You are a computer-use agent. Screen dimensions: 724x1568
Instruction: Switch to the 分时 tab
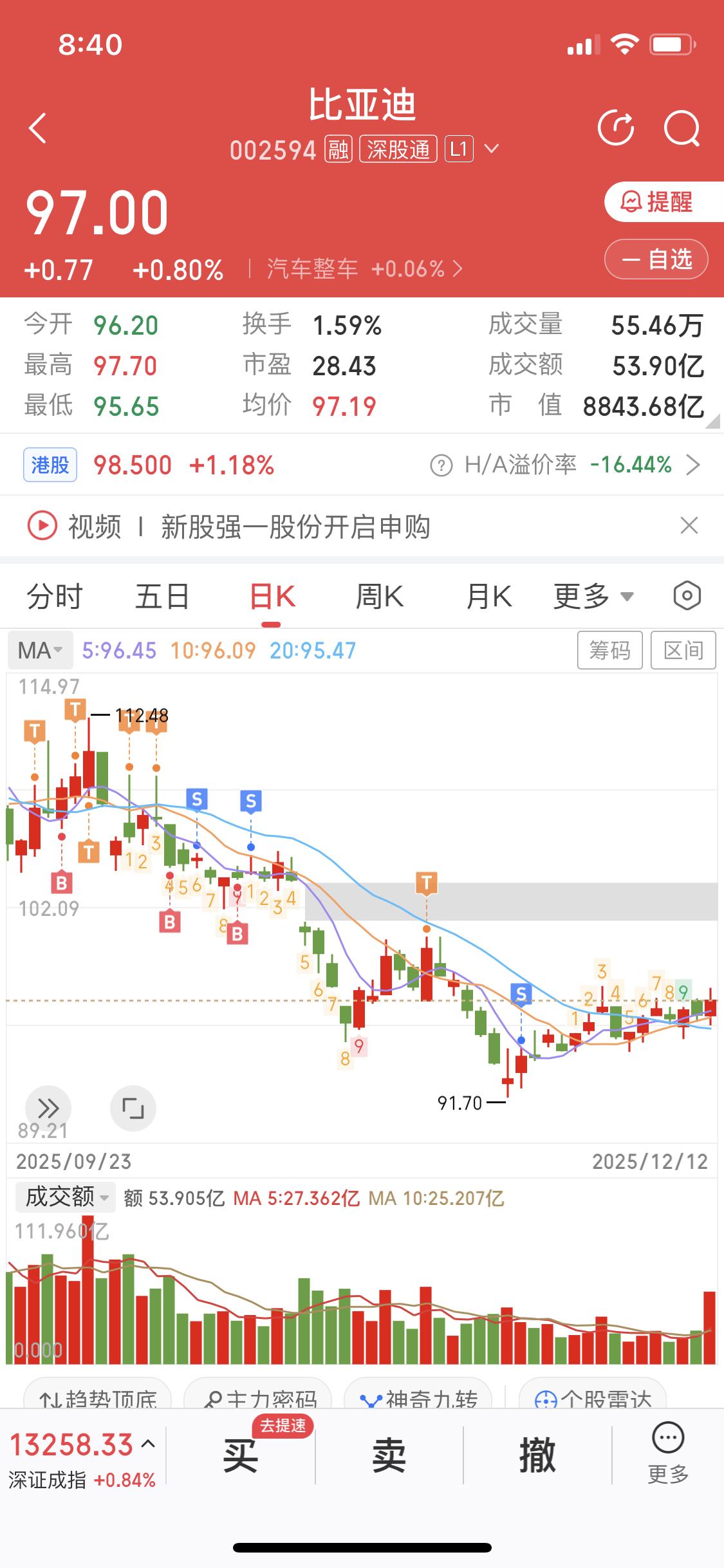coord(55,595)
